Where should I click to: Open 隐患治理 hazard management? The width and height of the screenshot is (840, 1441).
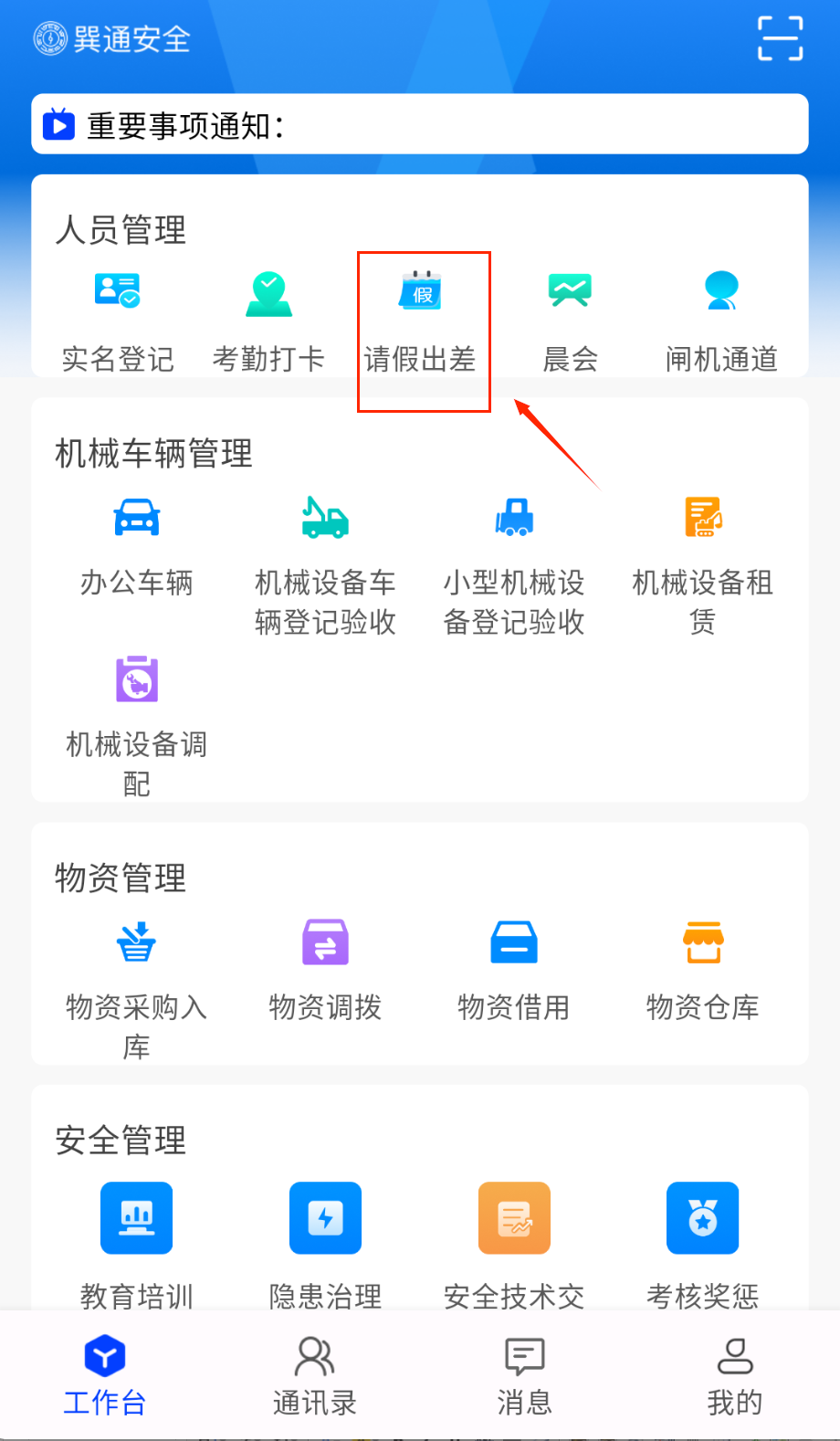click(325, 1242)
